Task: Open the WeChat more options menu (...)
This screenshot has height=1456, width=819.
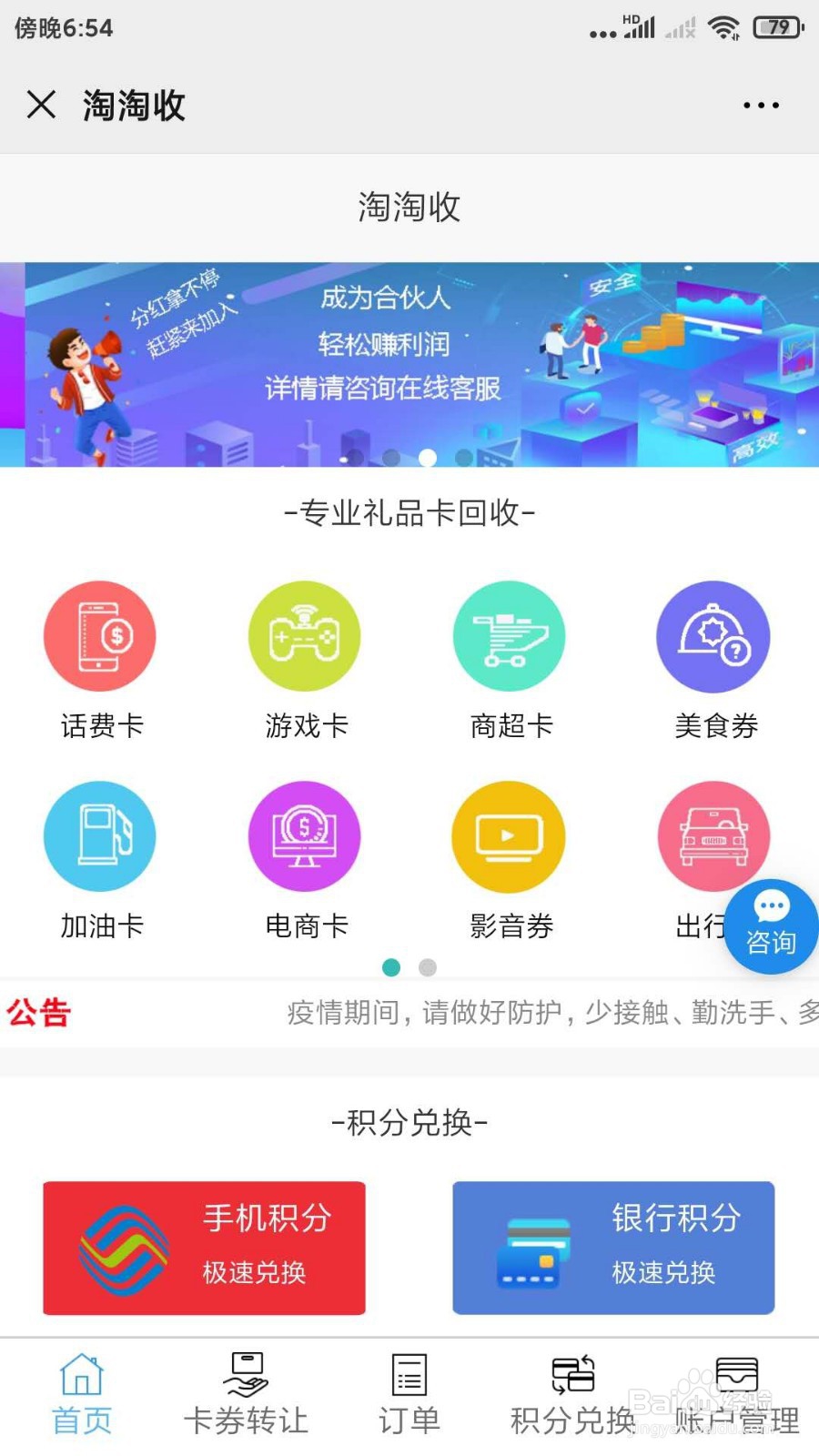Action: tap(761, 106)
